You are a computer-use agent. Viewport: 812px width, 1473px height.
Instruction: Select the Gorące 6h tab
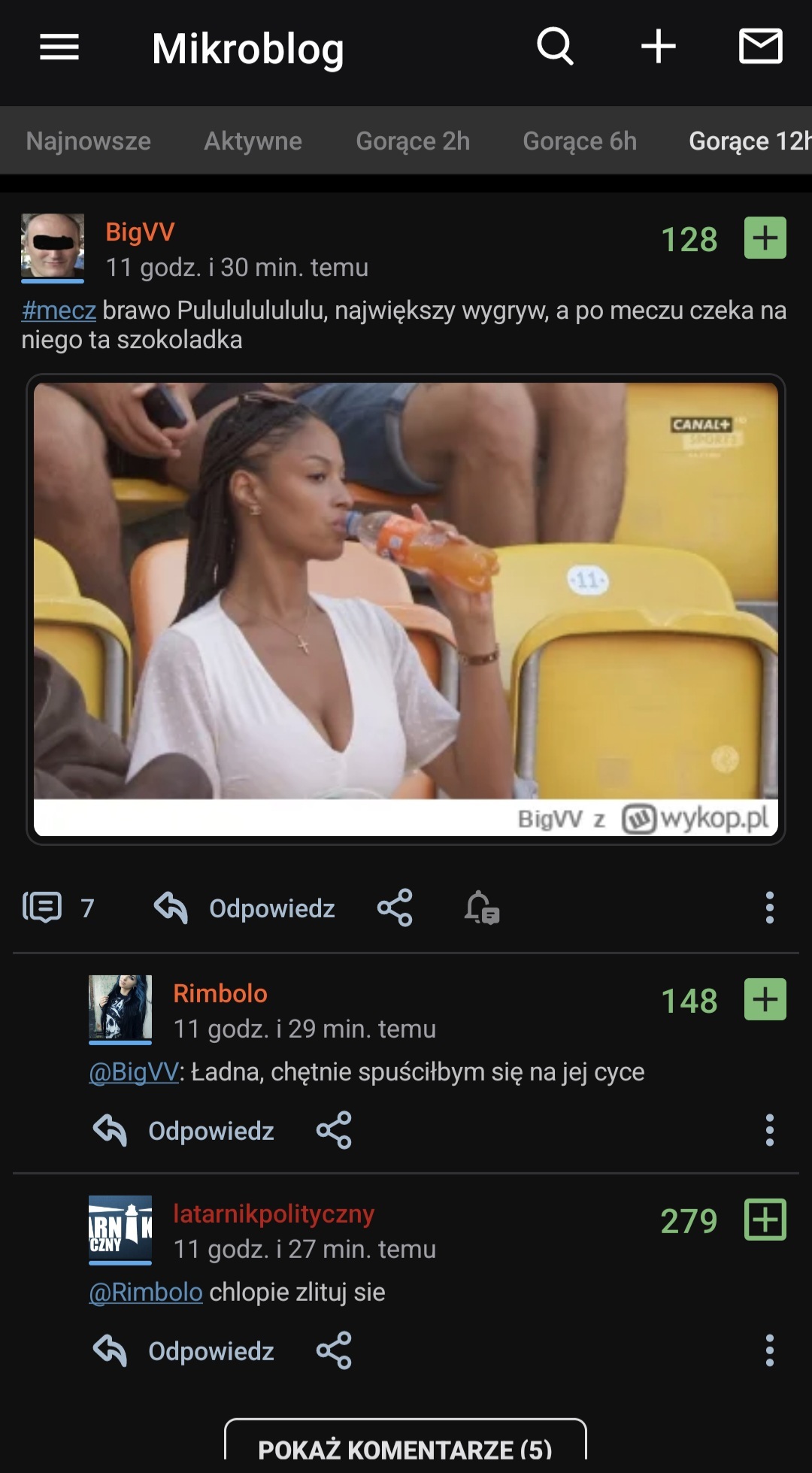pos(580,141)
